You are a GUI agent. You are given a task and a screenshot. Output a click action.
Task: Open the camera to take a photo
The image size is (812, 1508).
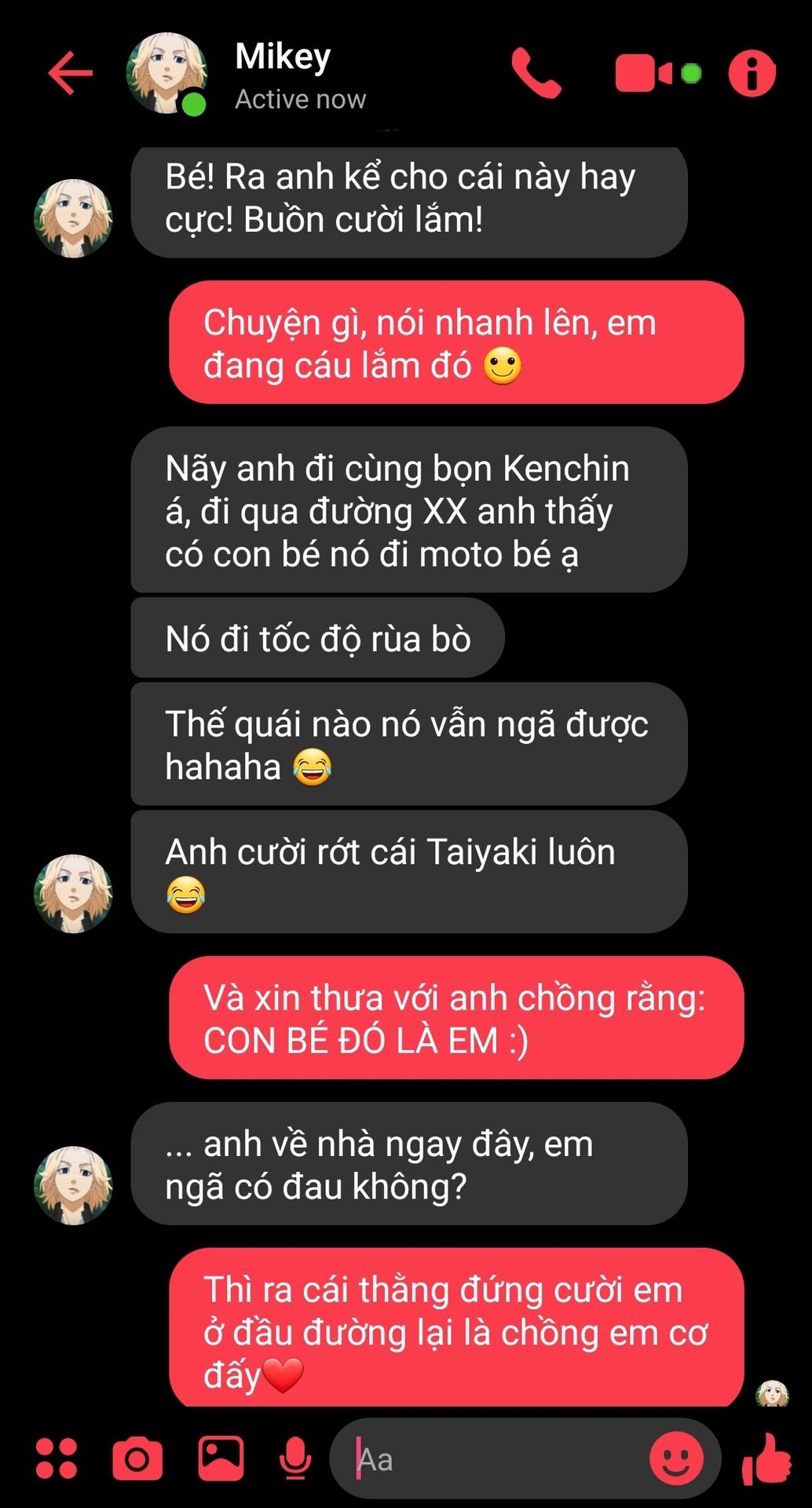coord(137,1459)
